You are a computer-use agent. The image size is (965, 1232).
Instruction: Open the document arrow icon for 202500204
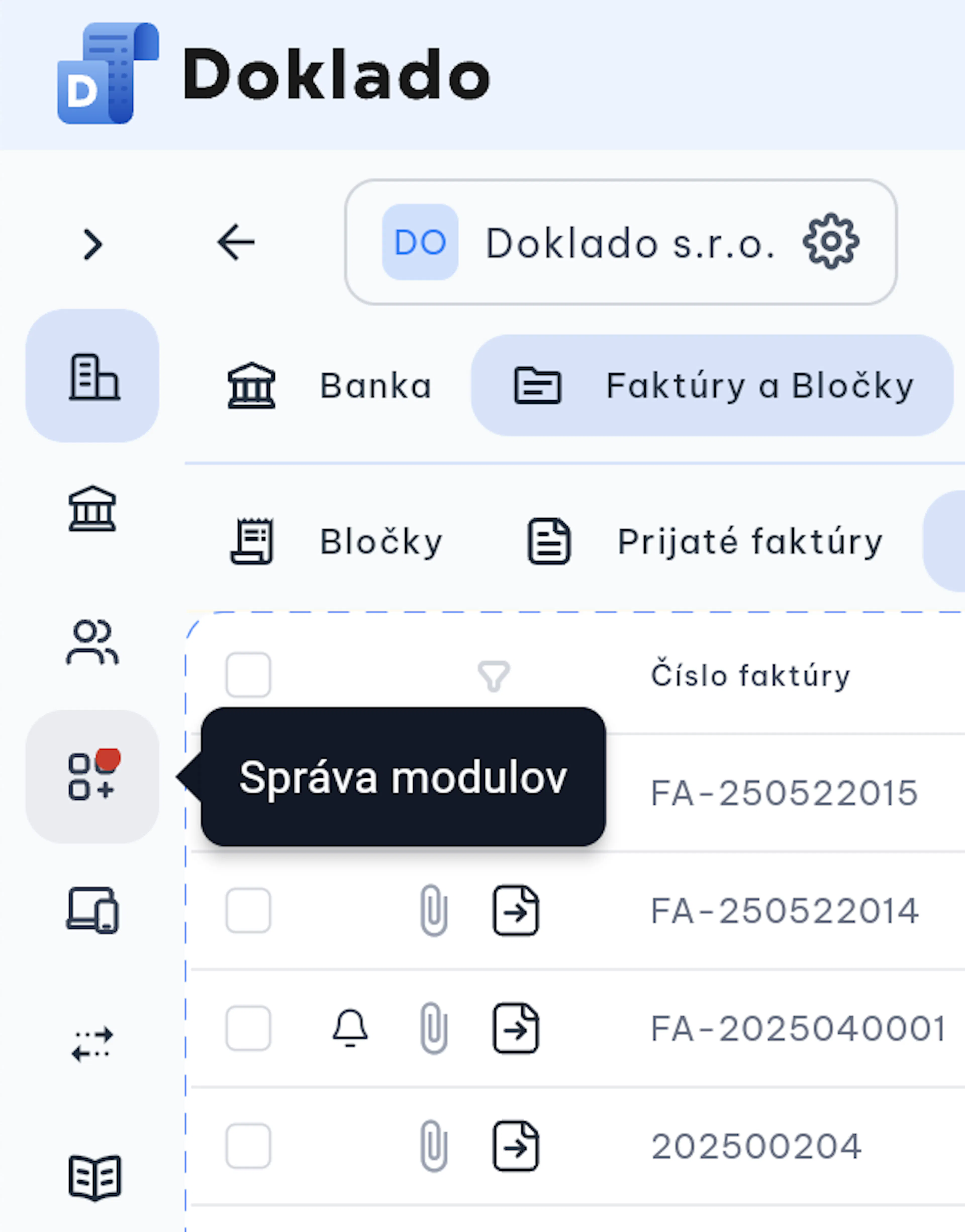click(516, 1146)
